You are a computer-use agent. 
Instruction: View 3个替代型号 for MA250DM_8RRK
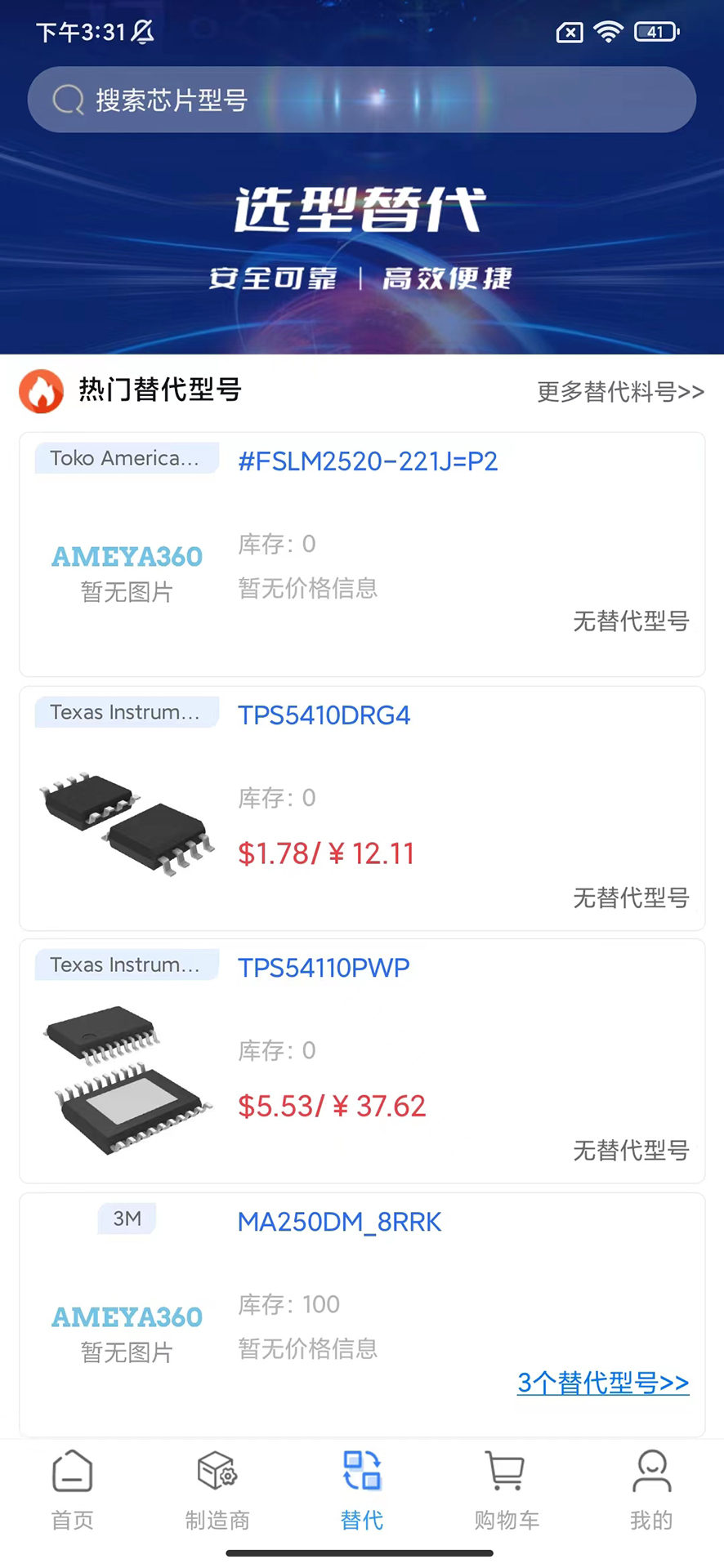[603, 1383]
